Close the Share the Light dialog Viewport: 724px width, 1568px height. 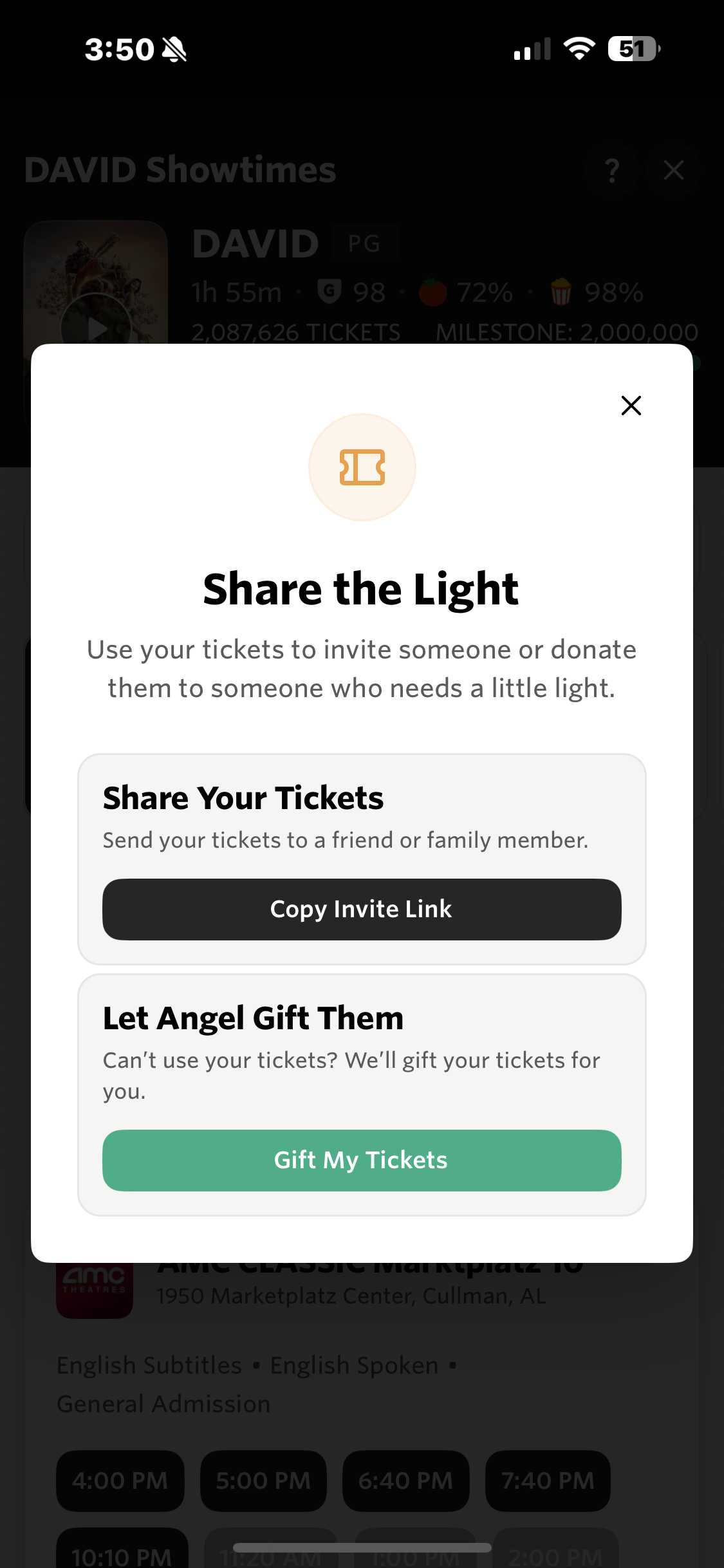point(631,406)
